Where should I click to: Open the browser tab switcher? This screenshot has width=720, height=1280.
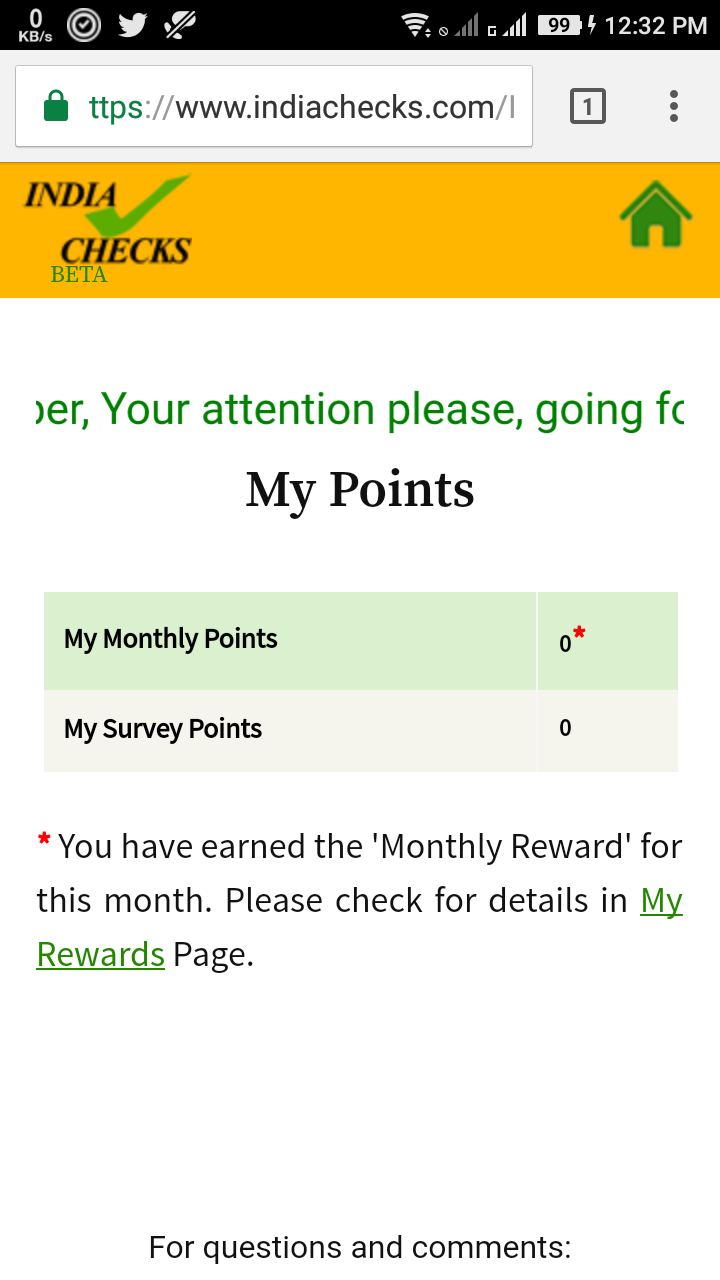[588, 106]
